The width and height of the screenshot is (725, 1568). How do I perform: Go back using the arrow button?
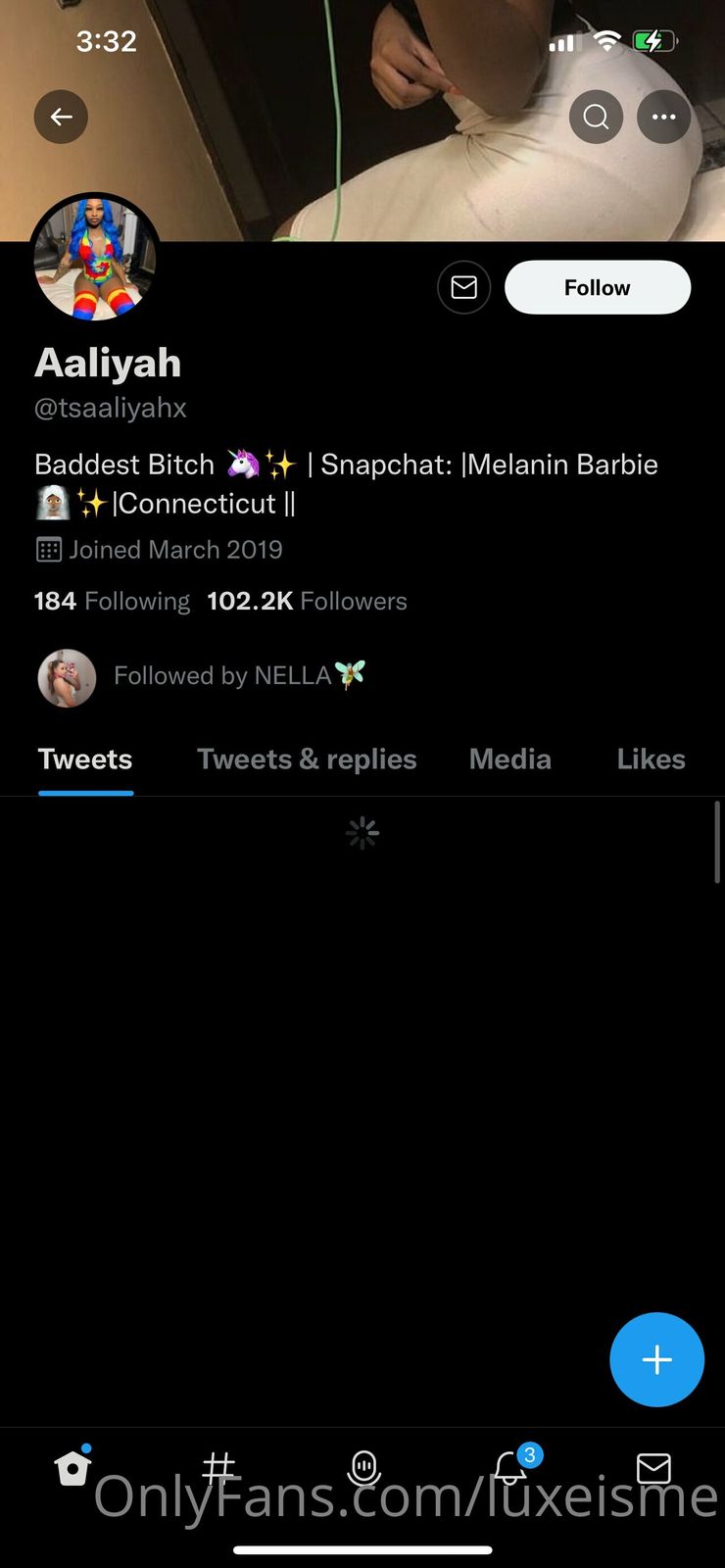click(61, 117)
